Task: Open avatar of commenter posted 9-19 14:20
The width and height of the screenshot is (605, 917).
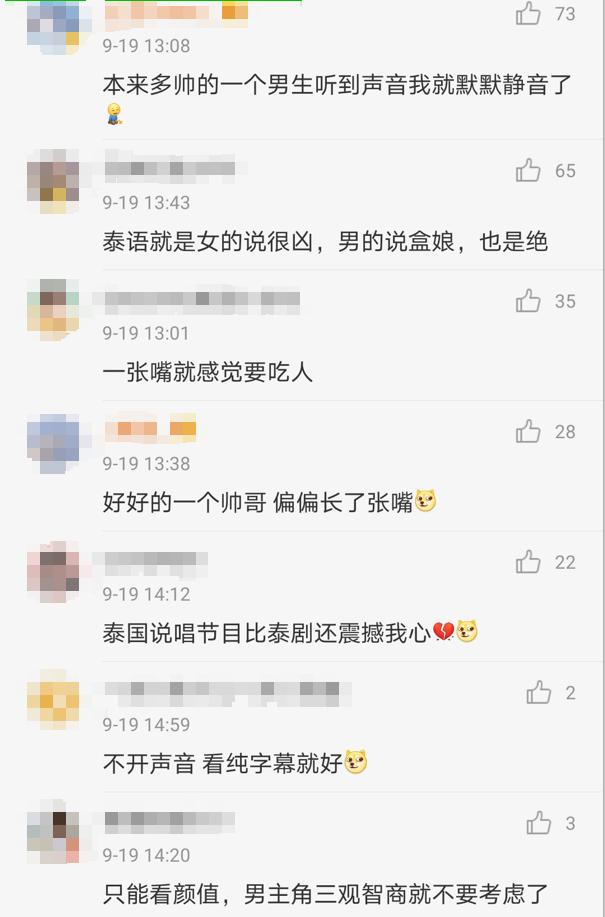Action: [53, 834]
